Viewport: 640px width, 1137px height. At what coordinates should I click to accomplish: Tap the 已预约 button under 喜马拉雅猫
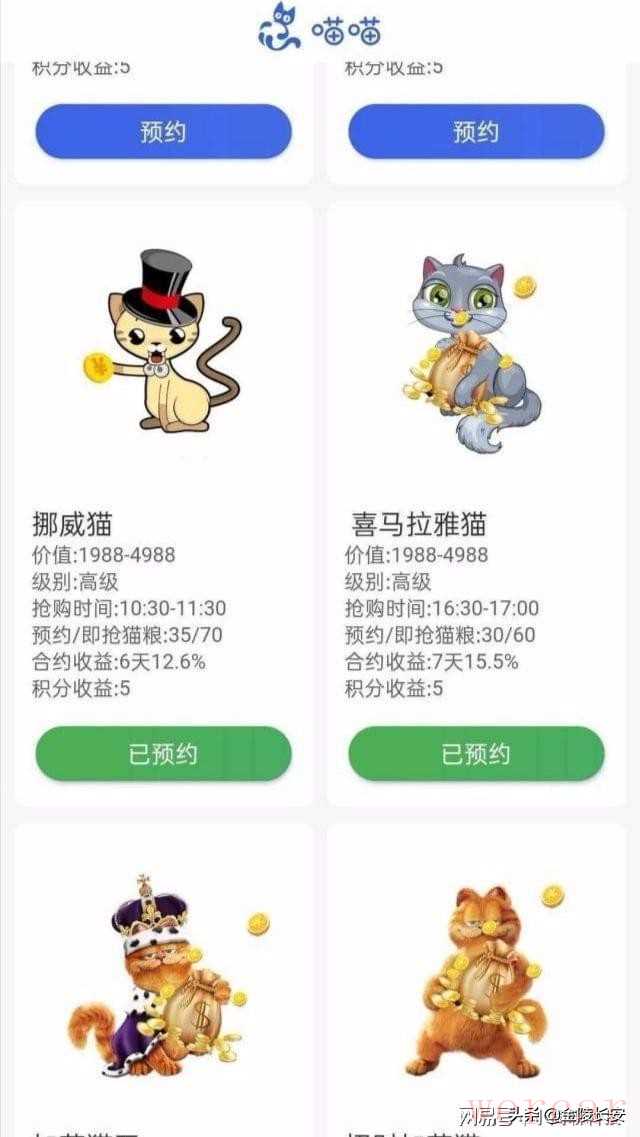(476, 754)
